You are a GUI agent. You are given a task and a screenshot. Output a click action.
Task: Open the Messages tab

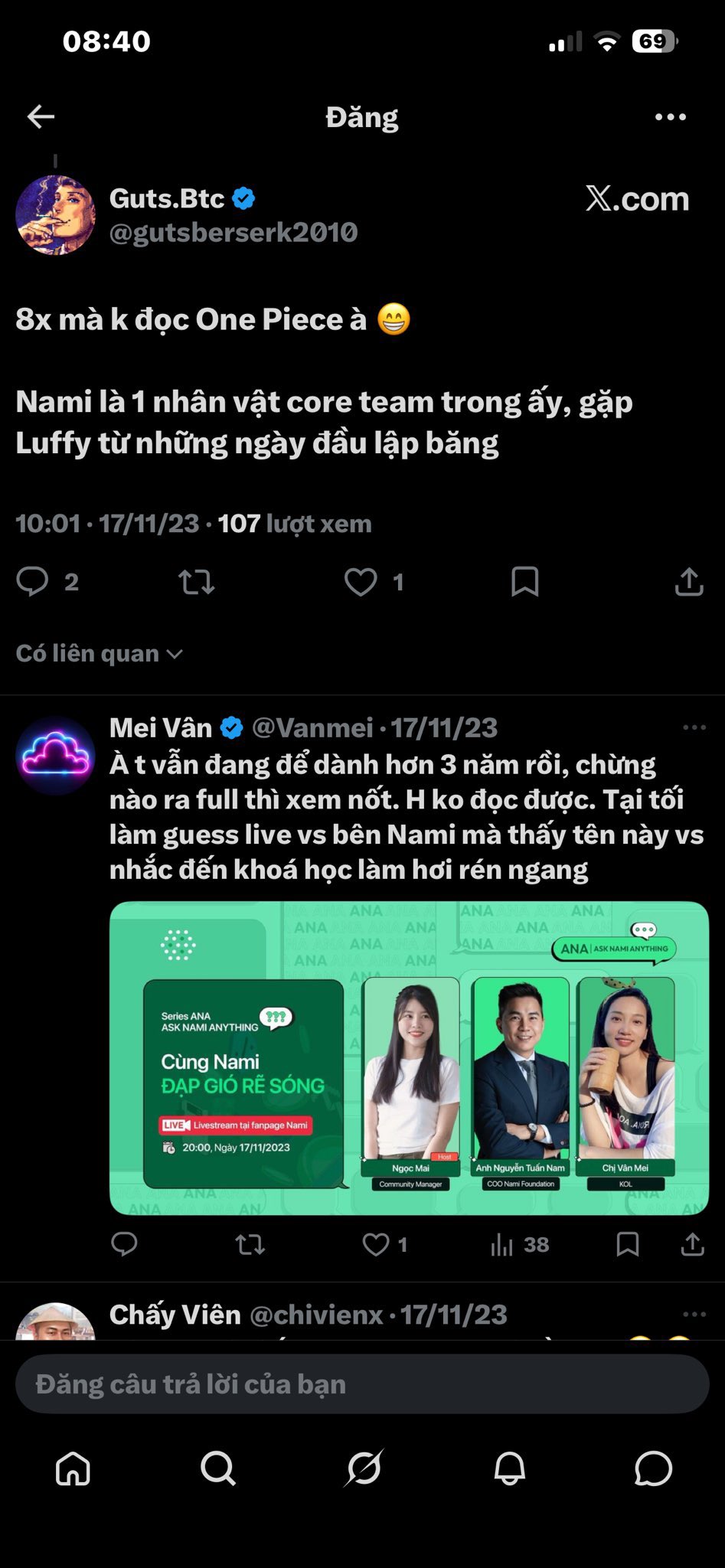coord(653,1468)
